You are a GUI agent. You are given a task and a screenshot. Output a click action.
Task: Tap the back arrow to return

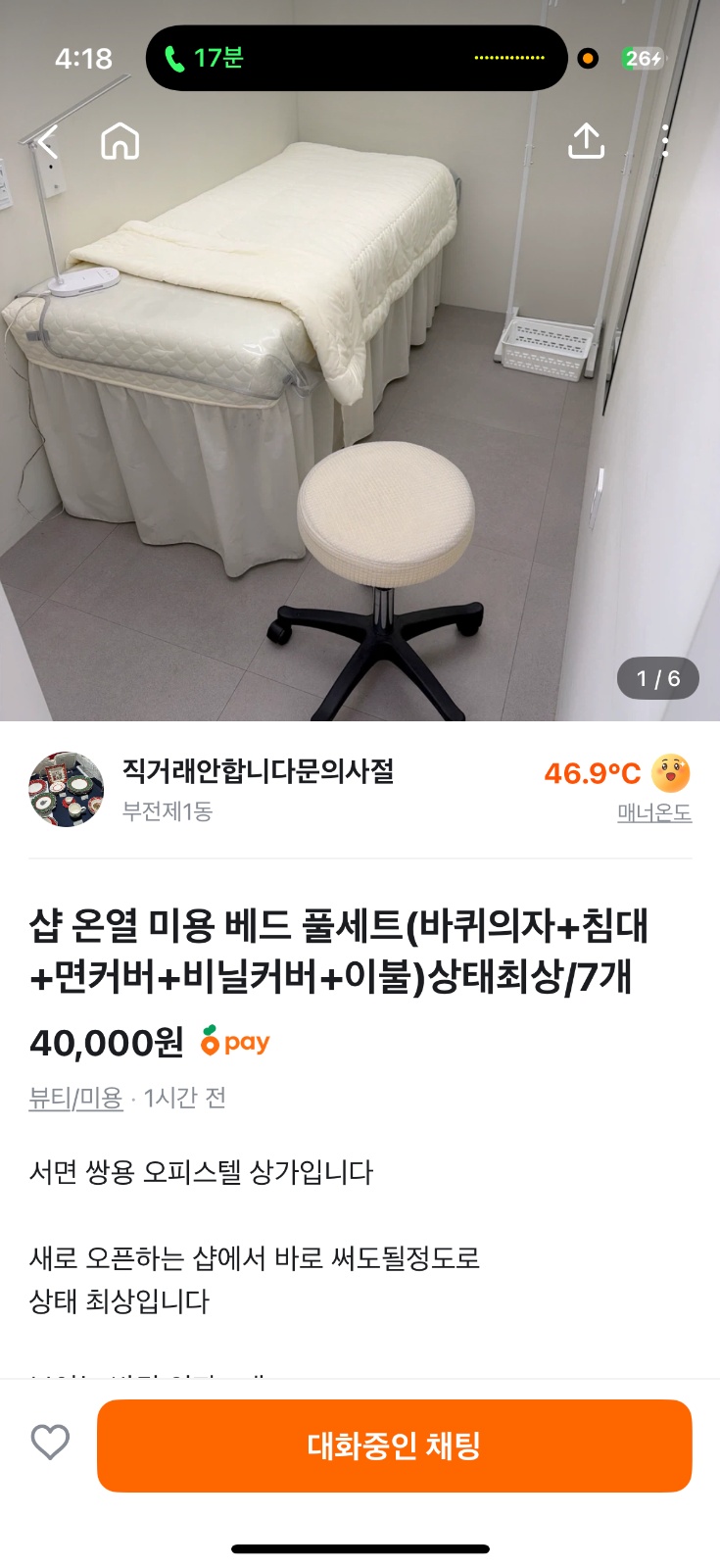(x=47, y=141)
